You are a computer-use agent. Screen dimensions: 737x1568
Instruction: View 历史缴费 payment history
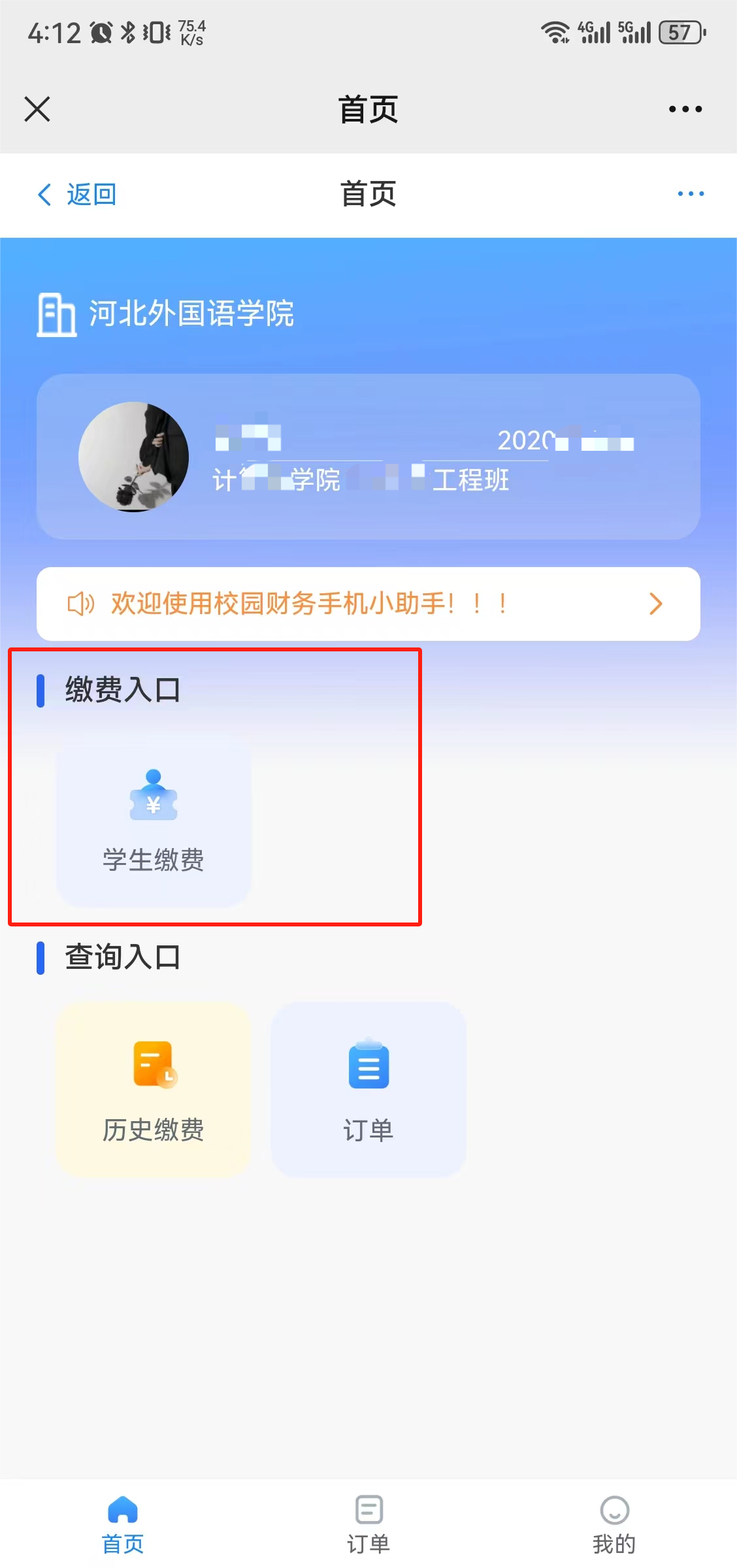pos(154,1090)
